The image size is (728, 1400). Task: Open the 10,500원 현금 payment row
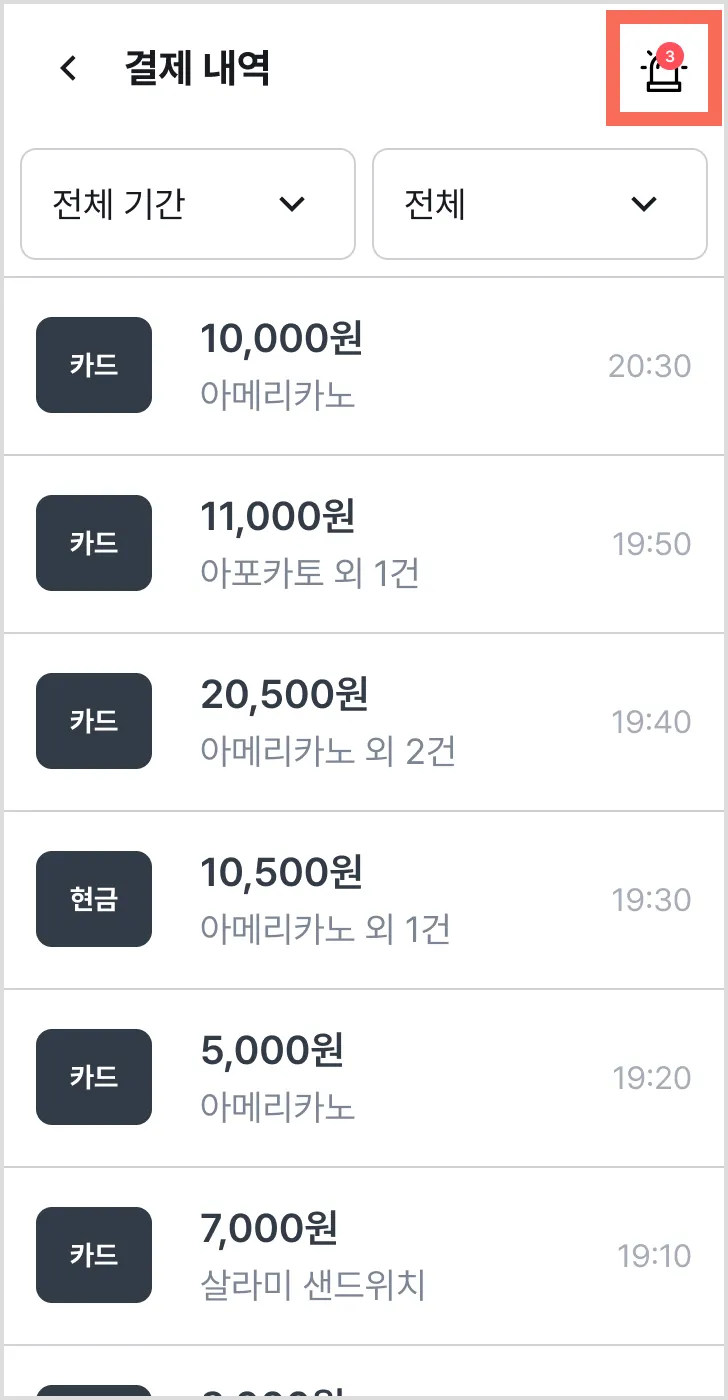(x=364, y=900)
